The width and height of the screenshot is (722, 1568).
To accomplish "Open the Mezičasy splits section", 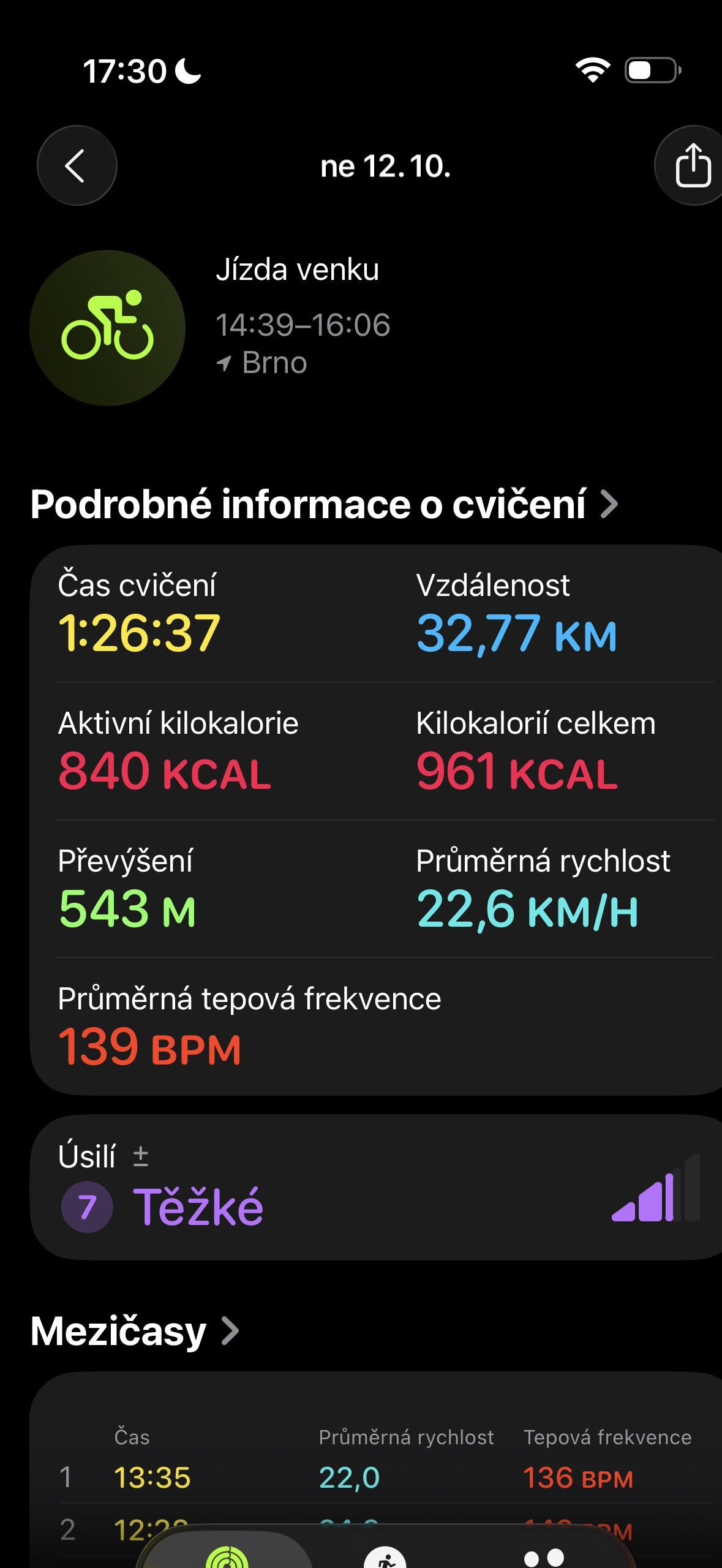I will pyautogui.click(x=135, y=1331).
